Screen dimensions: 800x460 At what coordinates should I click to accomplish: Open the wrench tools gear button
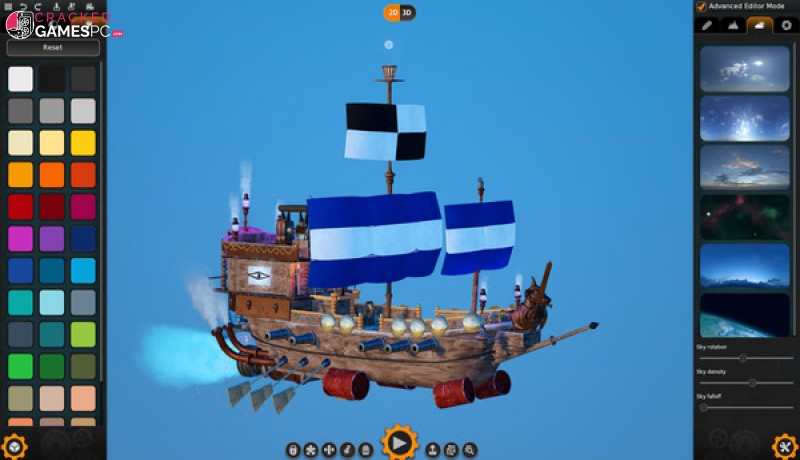[785, 446]
